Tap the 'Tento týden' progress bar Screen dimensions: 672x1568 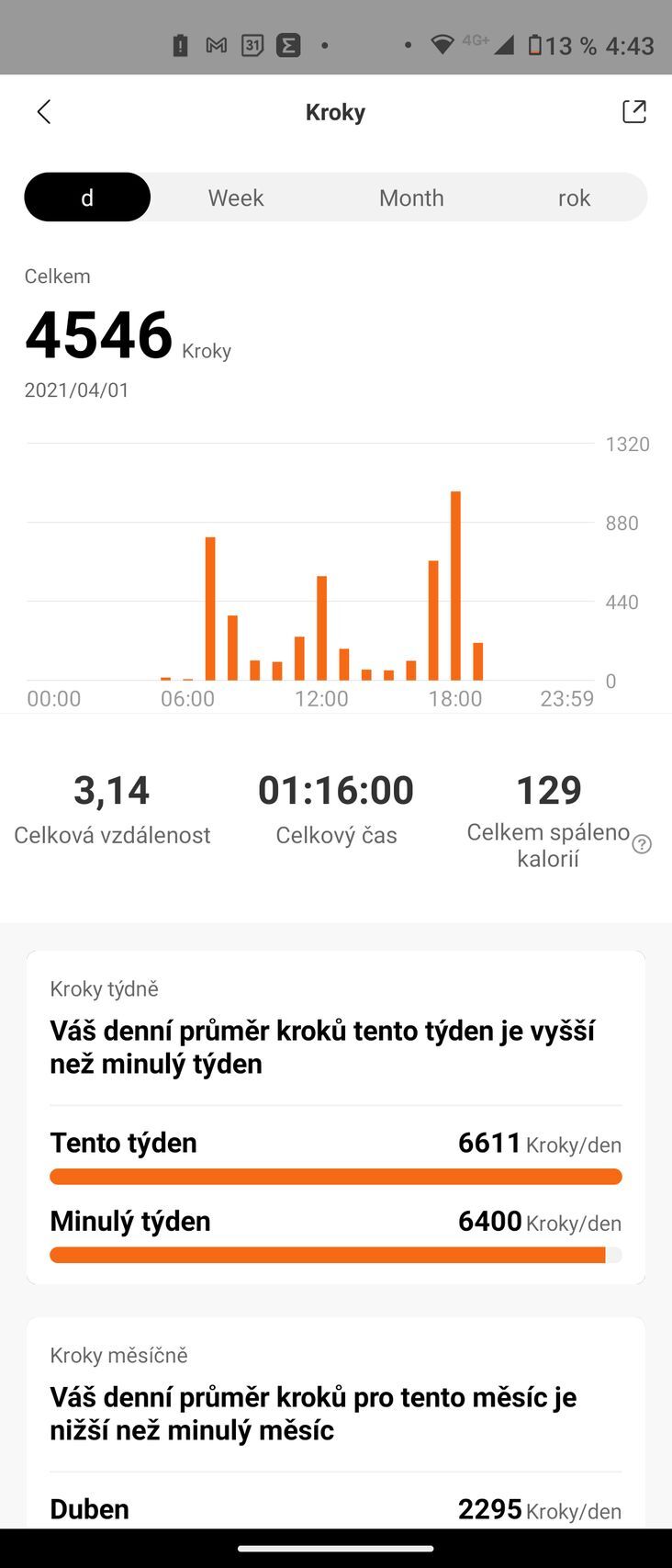pos(336,1176)
